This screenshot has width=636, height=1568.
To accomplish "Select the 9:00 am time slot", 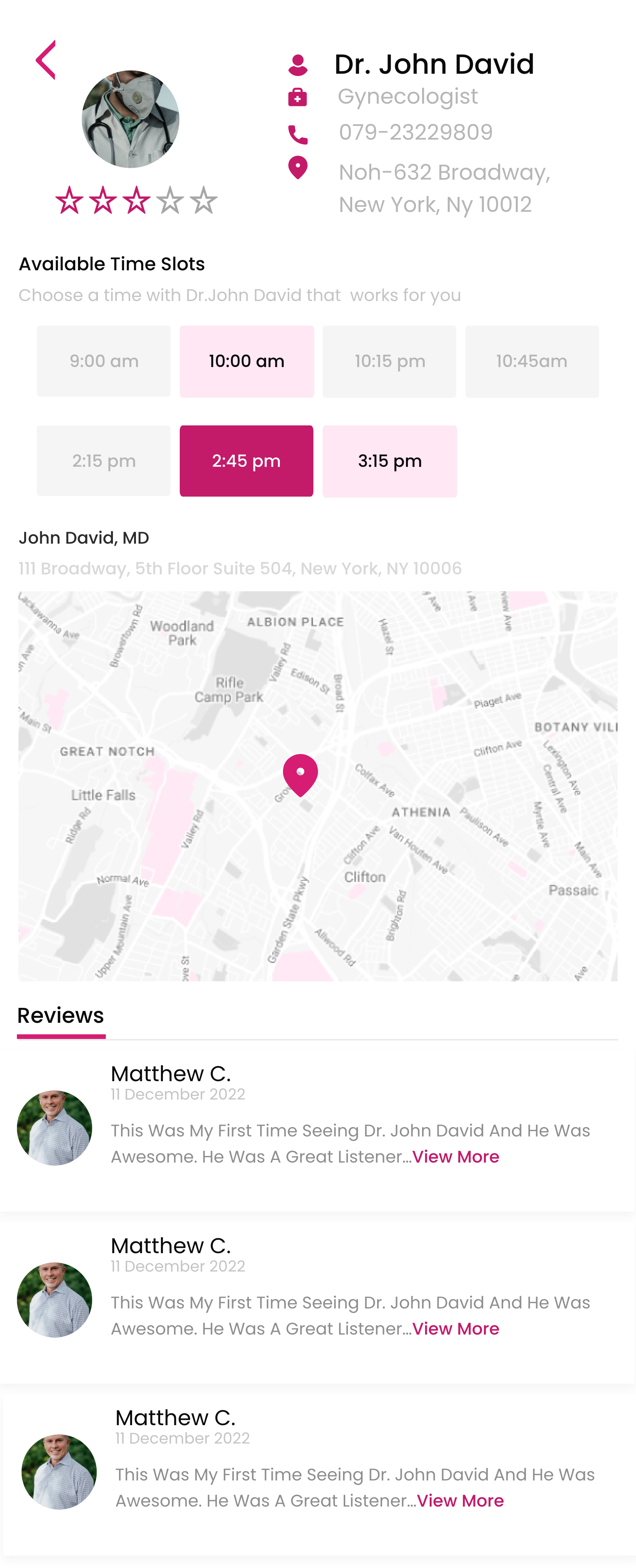I will pos(103,361).
